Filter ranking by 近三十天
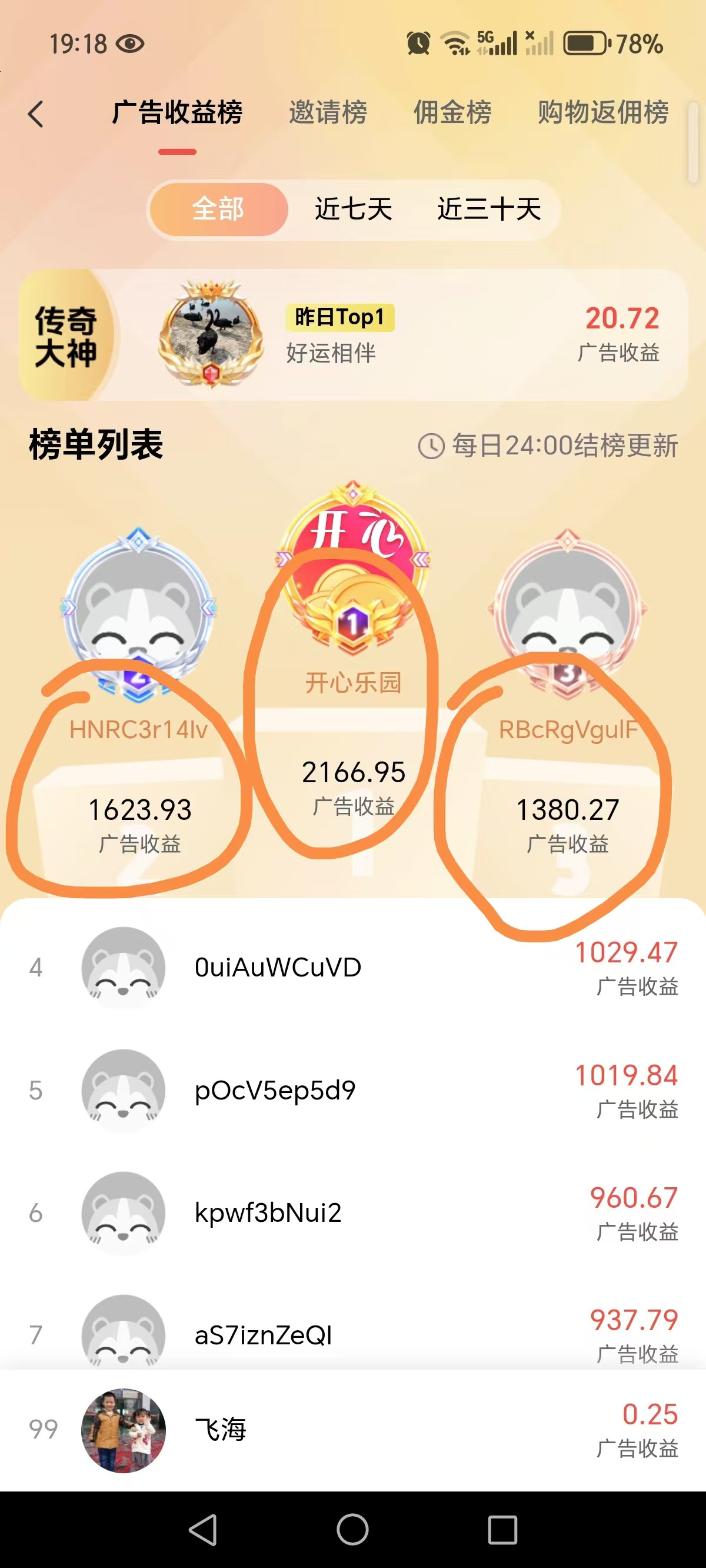Screen dimensions: 706x1568 tap(489, 210)
